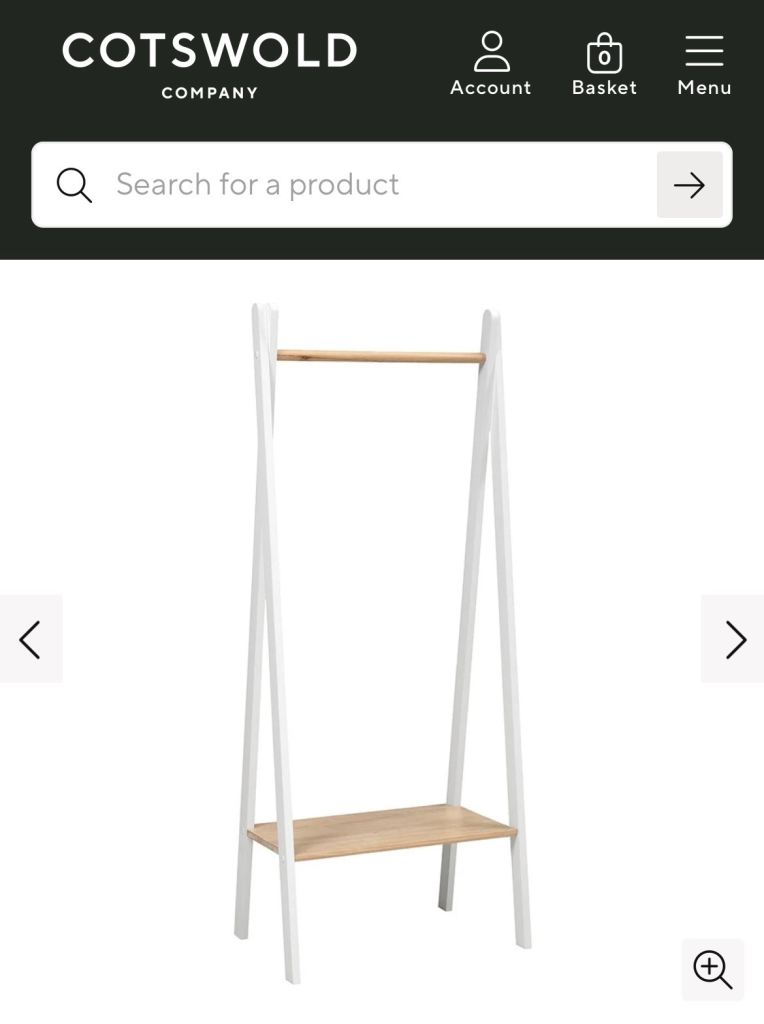
Task: Go to the Cotswold Company homepage
Action: point(209,65)
